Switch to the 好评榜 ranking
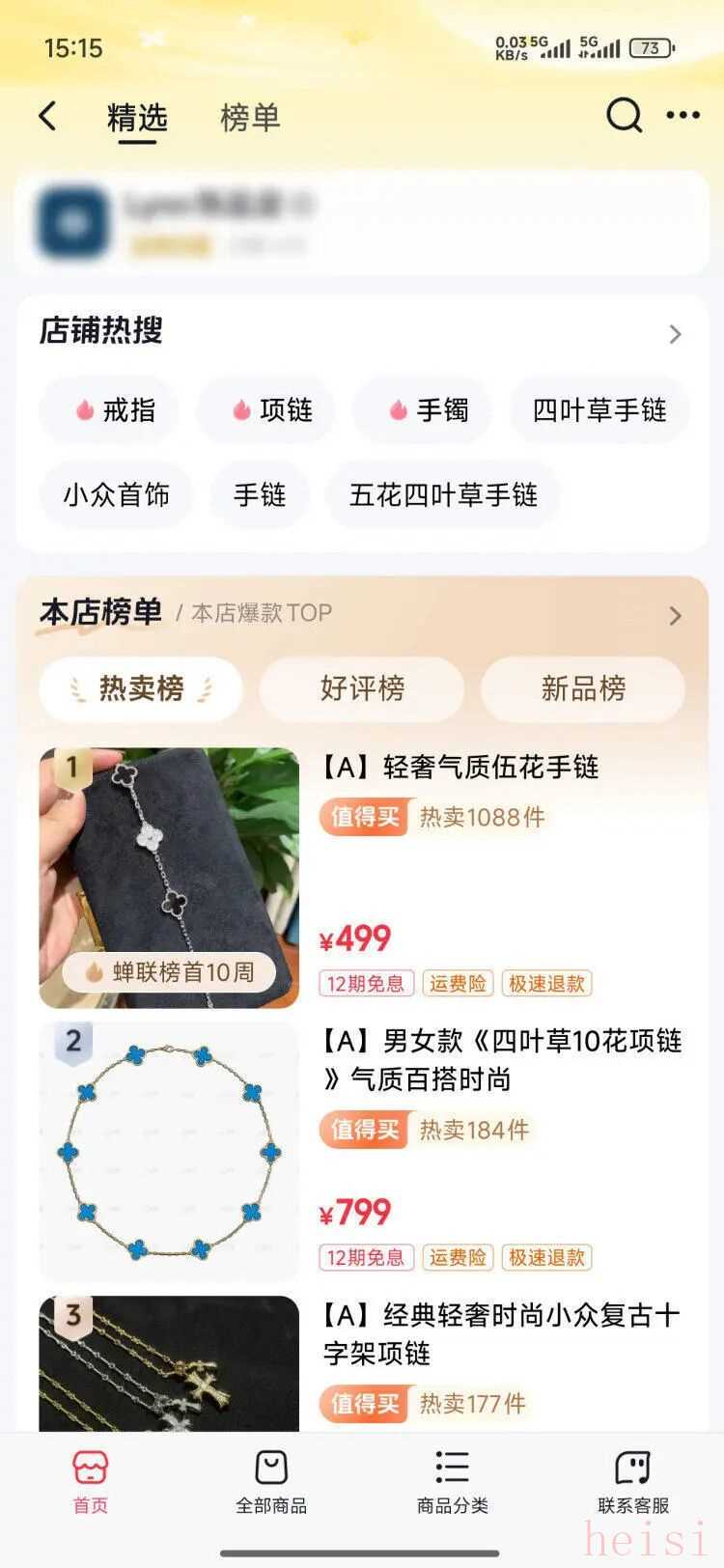The height and width of the screenshot is (1568, 724). (x=362, y=688)
